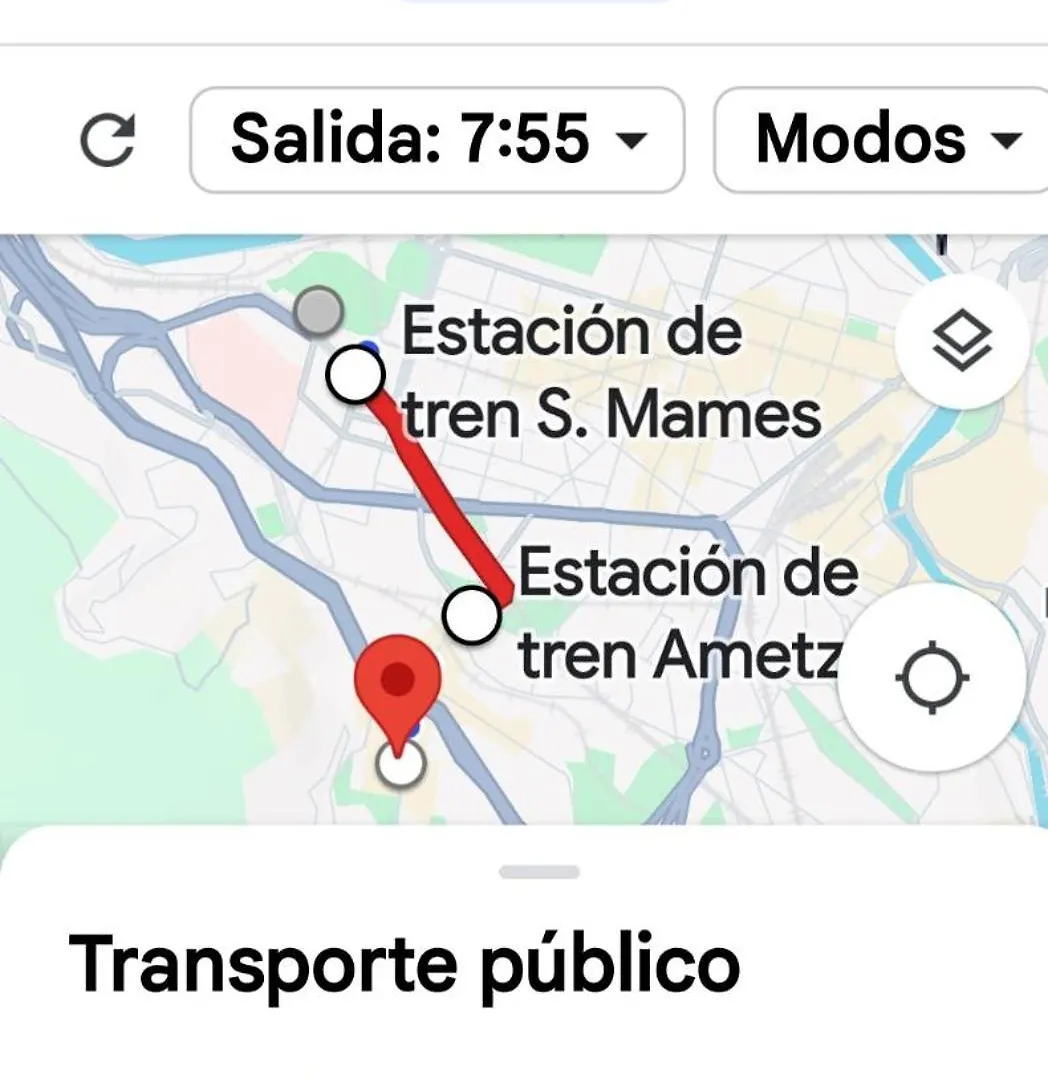Screen dimensions: 1048x1080
Task: Open the map layers button
Action: click(961, 344)
